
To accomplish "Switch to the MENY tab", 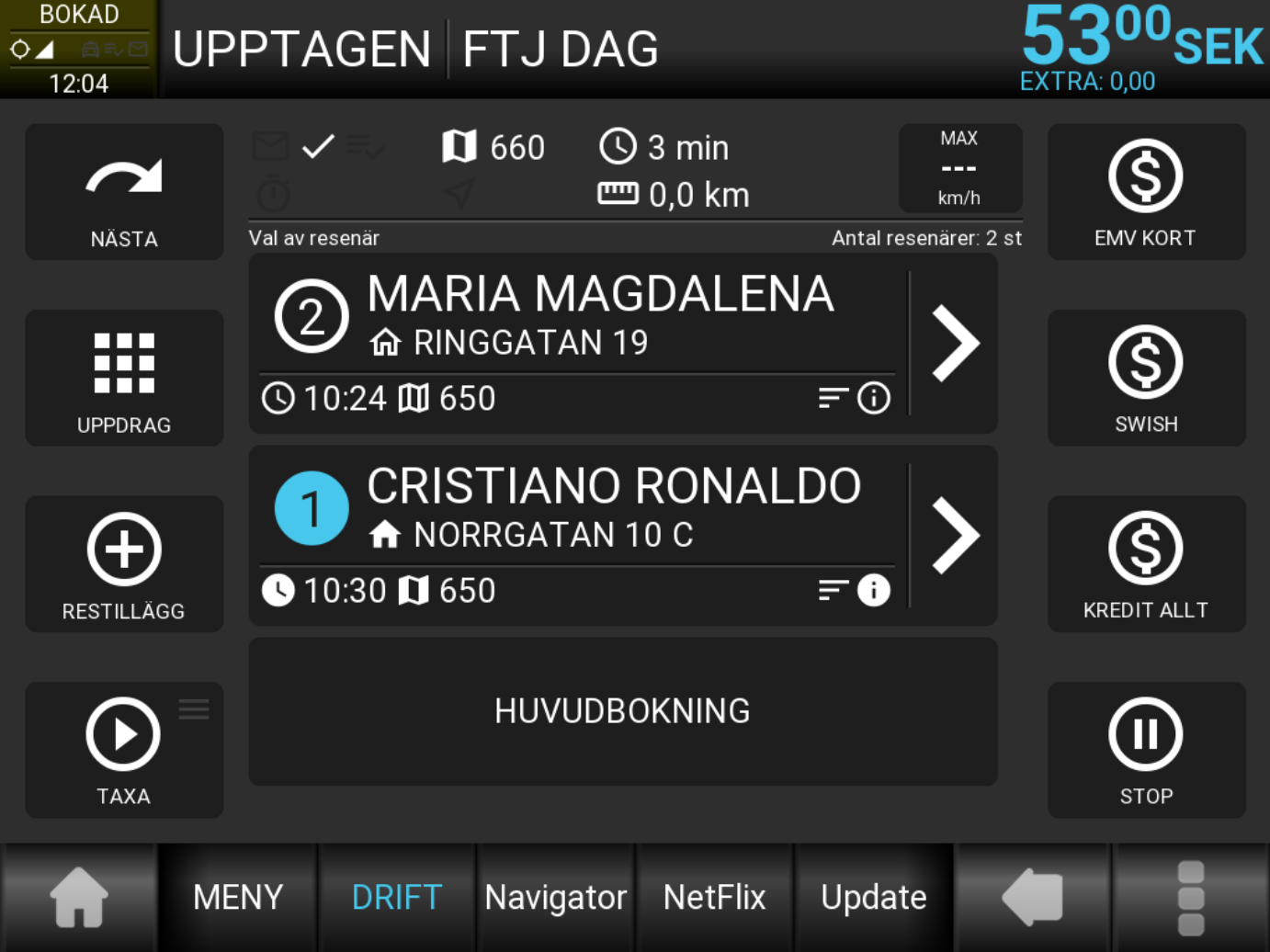I will pos(238,897).
